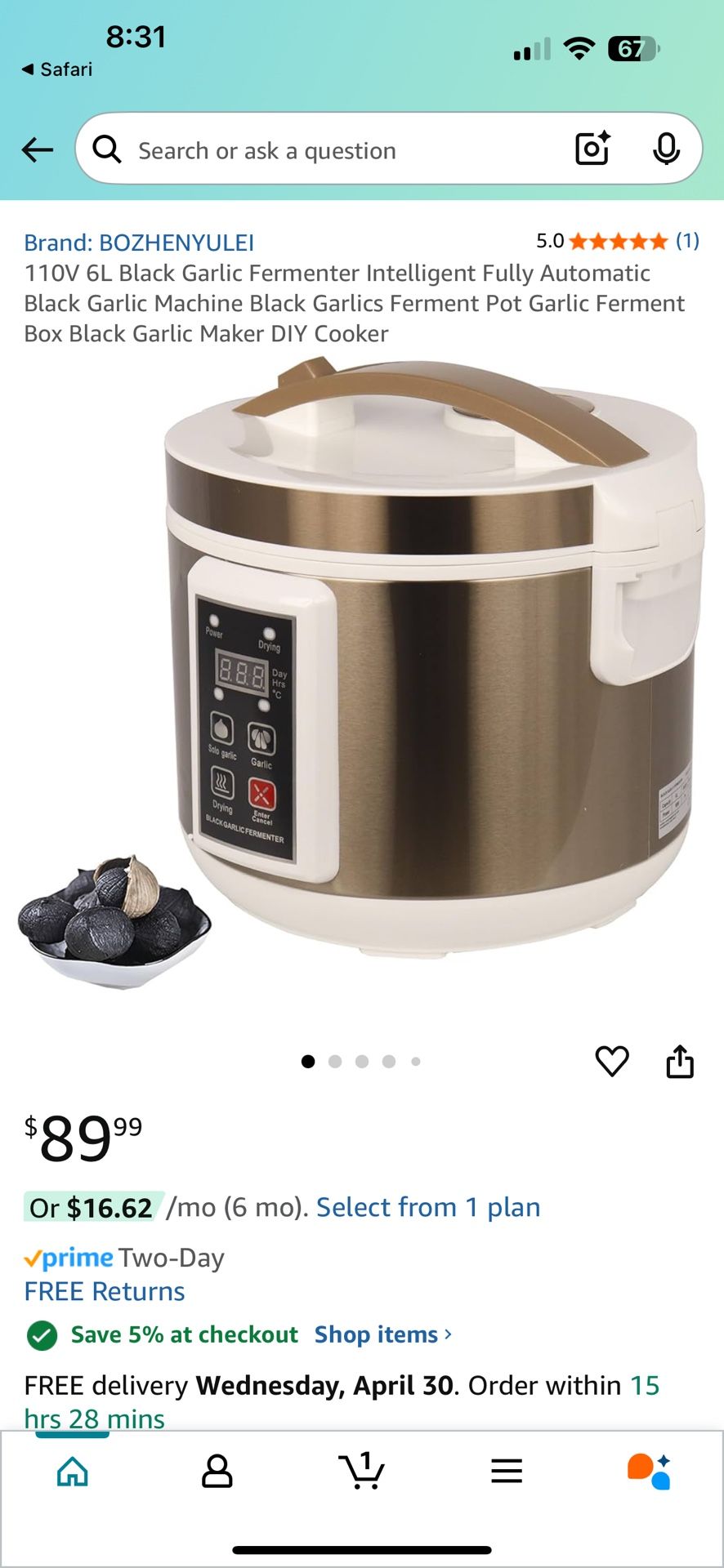The image size is (724, 1568).
Task: Go back using the arrow
Action: [x=38, y=149]
